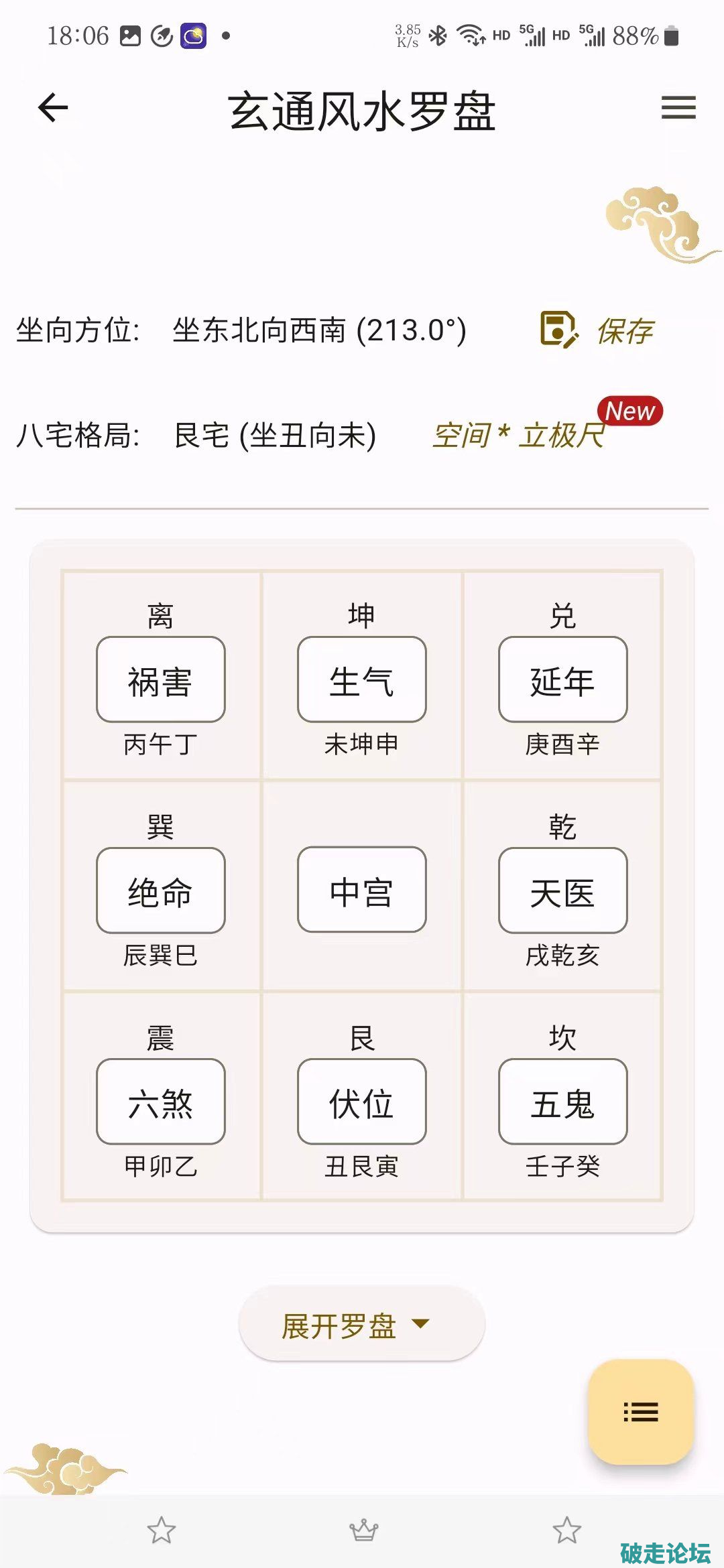Select the 六煞 box in the 震 palace

click(161, 1102)
